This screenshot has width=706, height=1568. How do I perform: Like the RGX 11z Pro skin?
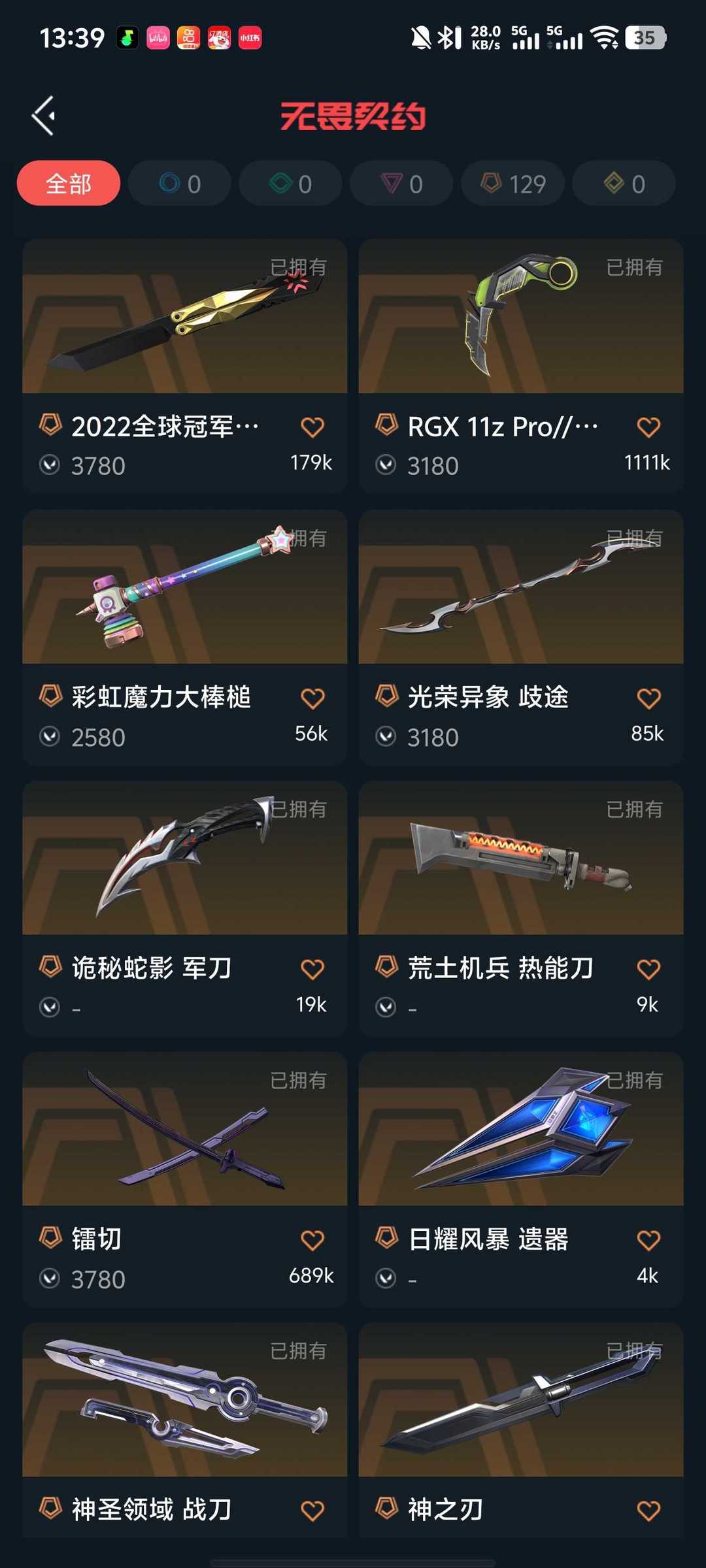pos(648,427)
